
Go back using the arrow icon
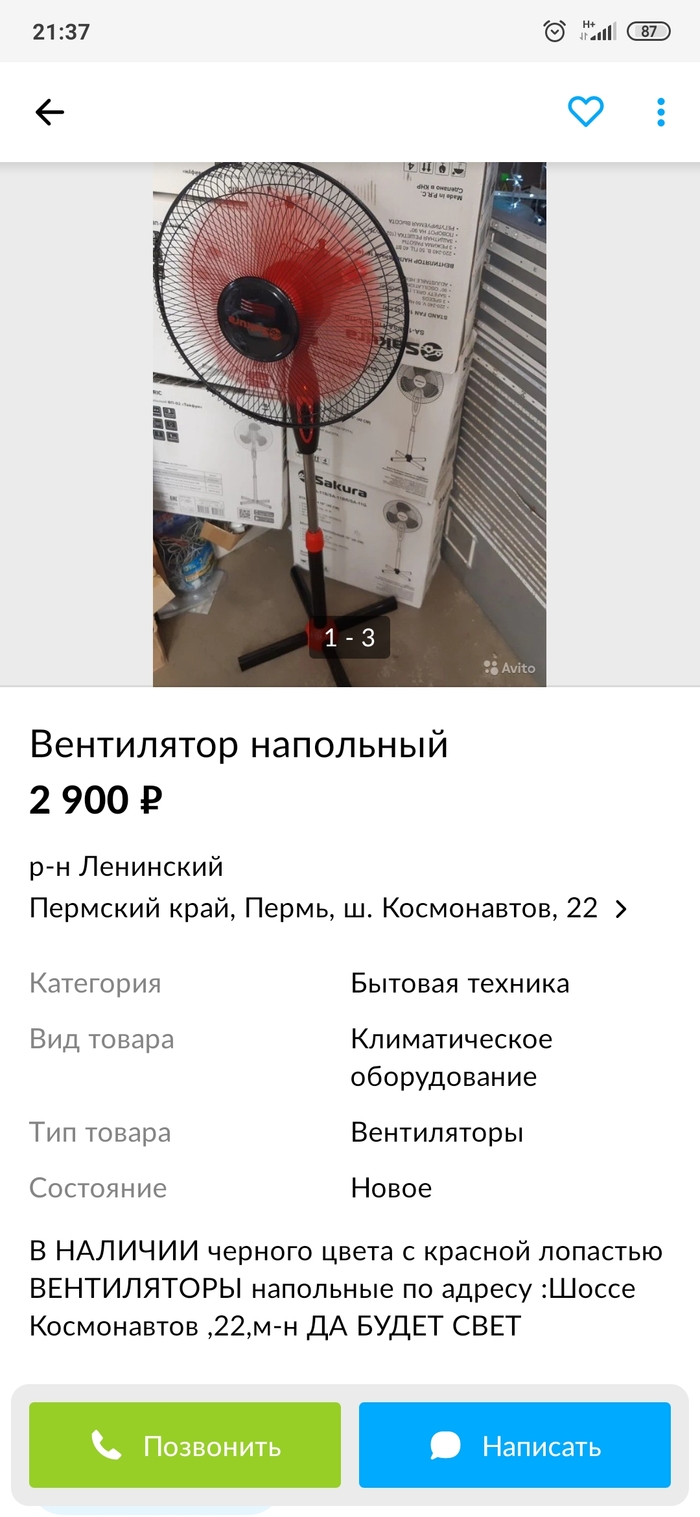coord(49,112)
